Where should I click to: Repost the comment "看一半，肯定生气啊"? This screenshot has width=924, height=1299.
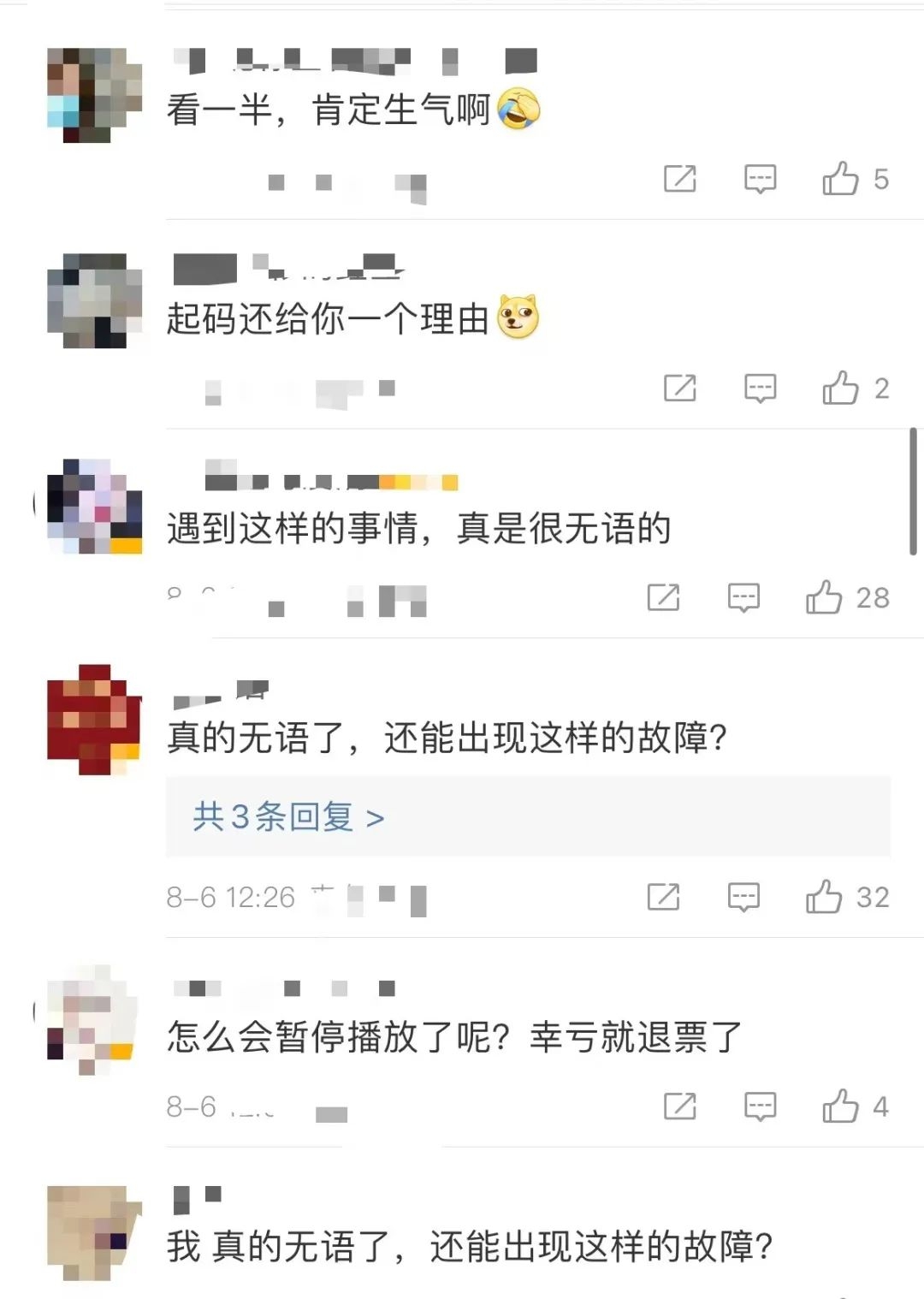pos(680,179)
